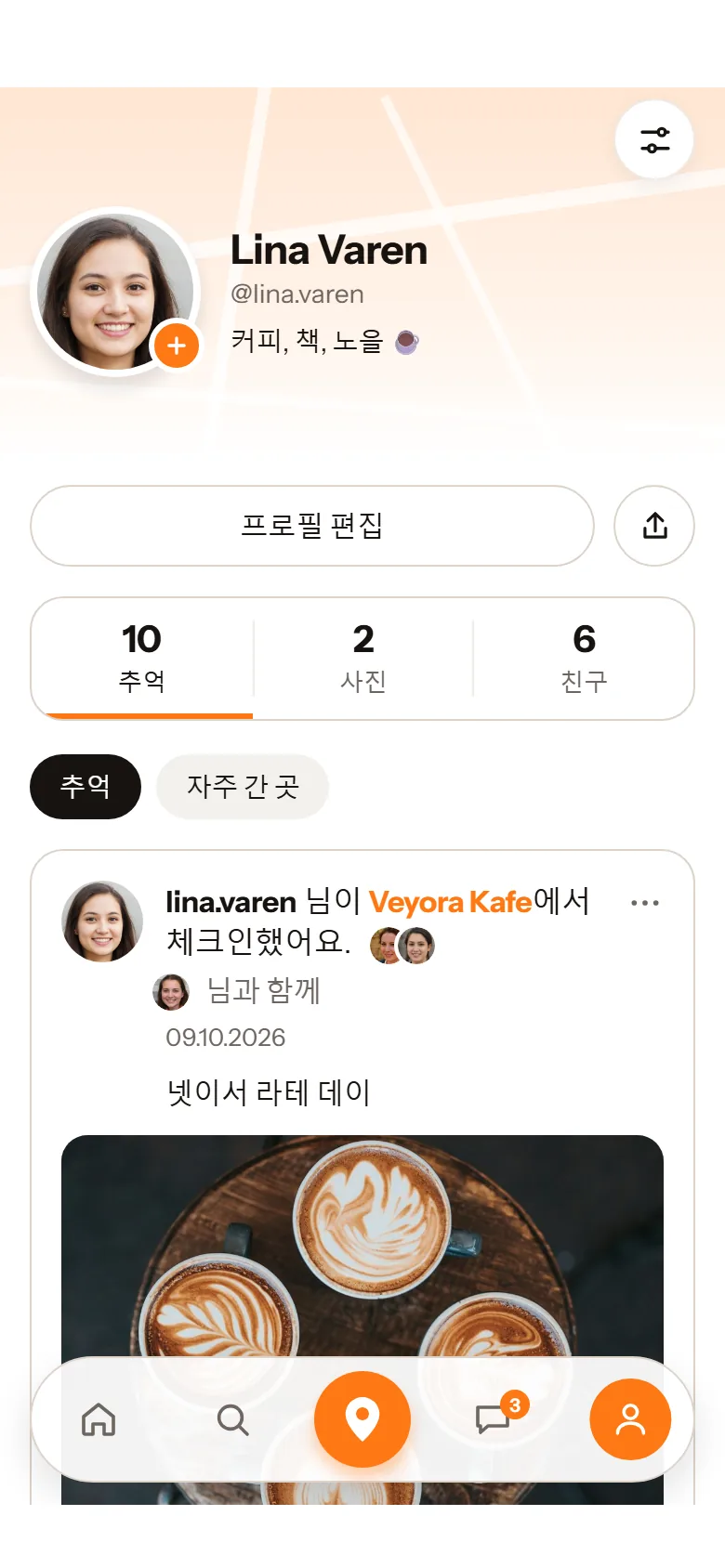This screenshot has width=725, height=1568.
Task: Open the profile tab in the bottom bar
Action: 630,1419
